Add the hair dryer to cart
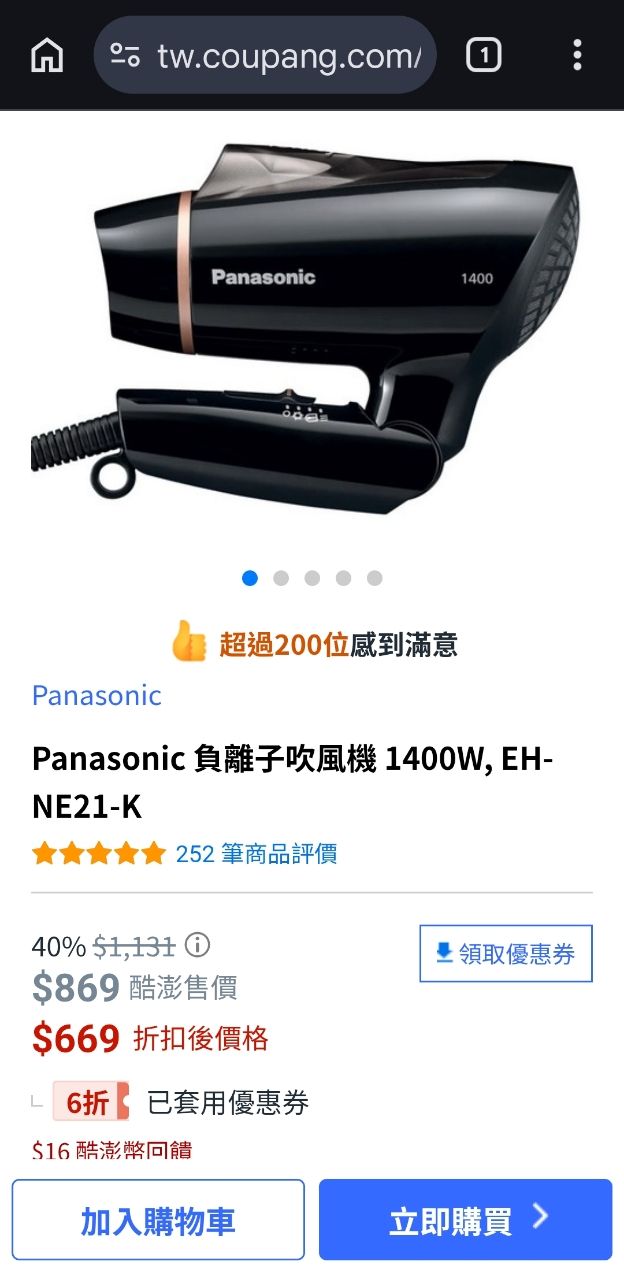Screen dimensions: 624x1280 pos(158,1220)
